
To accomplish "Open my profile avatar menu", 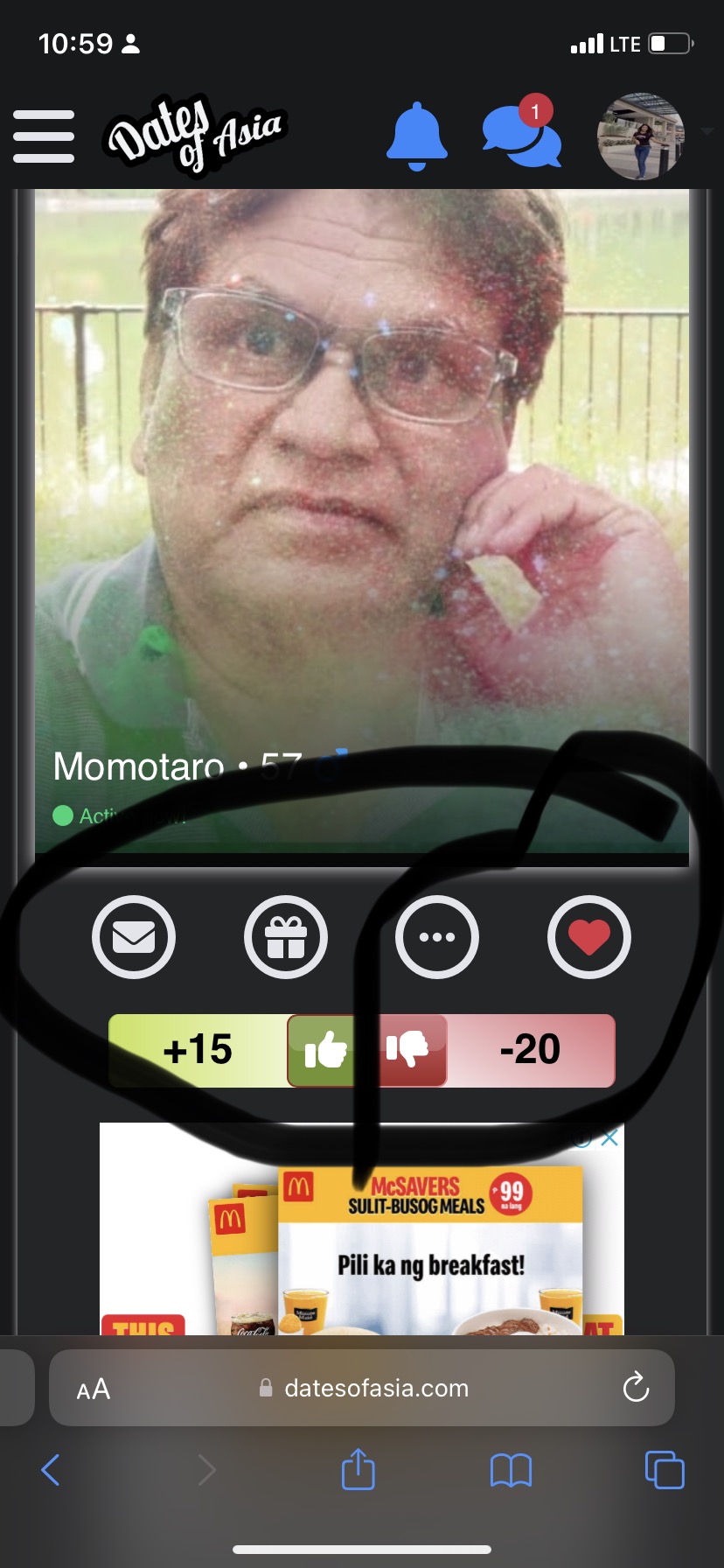I will [x=641, y=136].
